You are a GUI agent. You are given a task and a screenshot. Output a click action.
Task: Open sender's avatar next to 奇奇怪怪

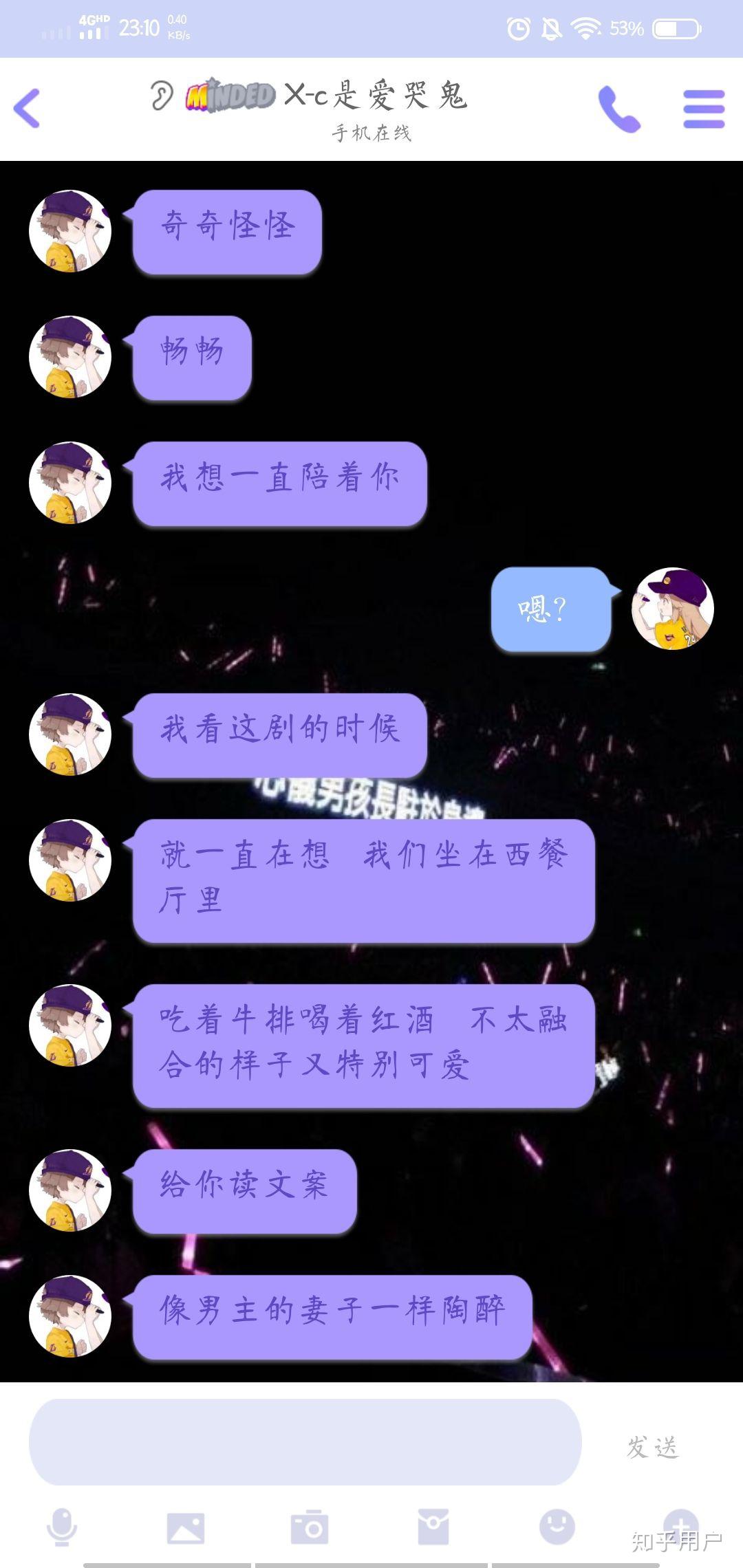tap(70, 231)
